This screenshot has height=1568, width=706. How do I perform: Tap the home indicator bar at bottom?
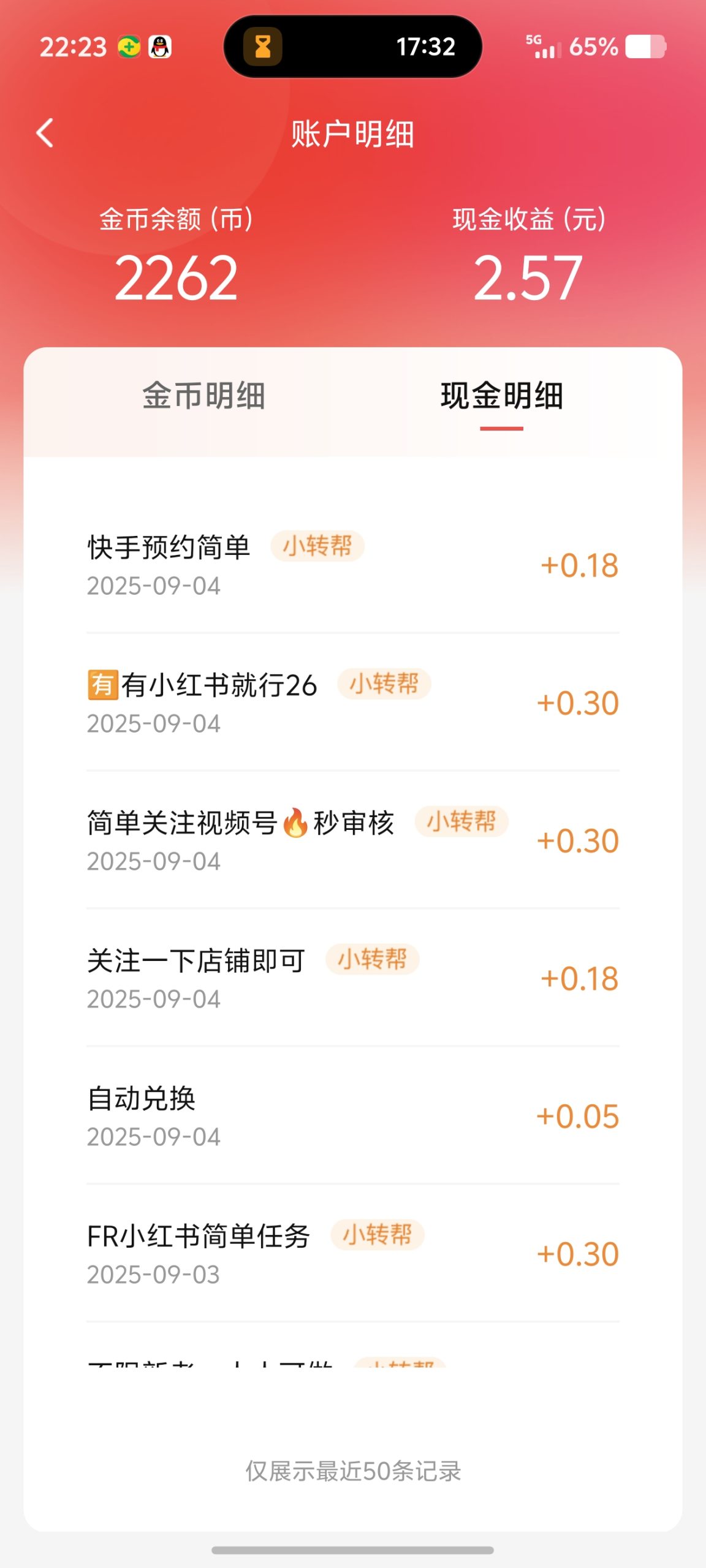353,1550
